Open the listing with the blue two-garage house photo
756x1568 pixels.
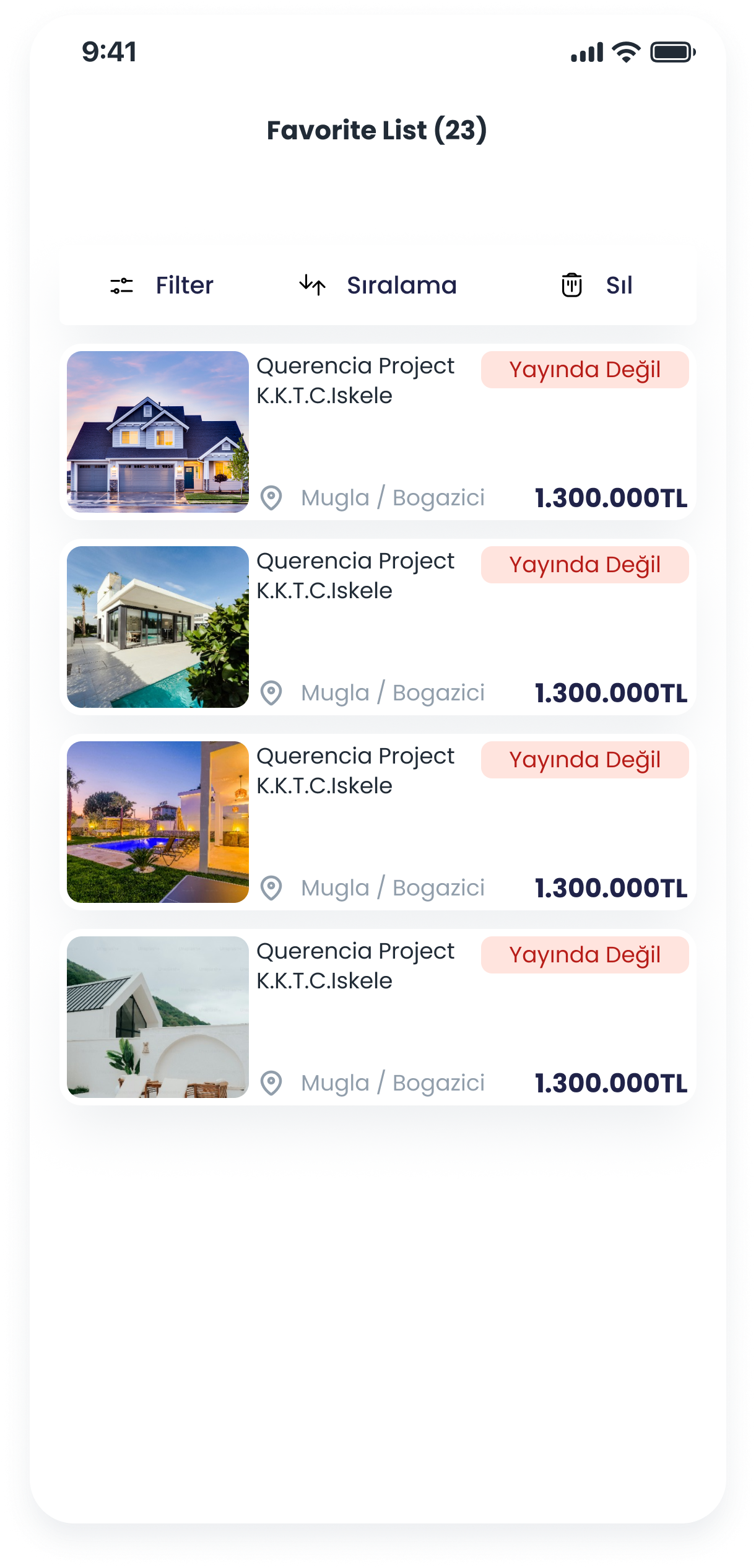158,432
